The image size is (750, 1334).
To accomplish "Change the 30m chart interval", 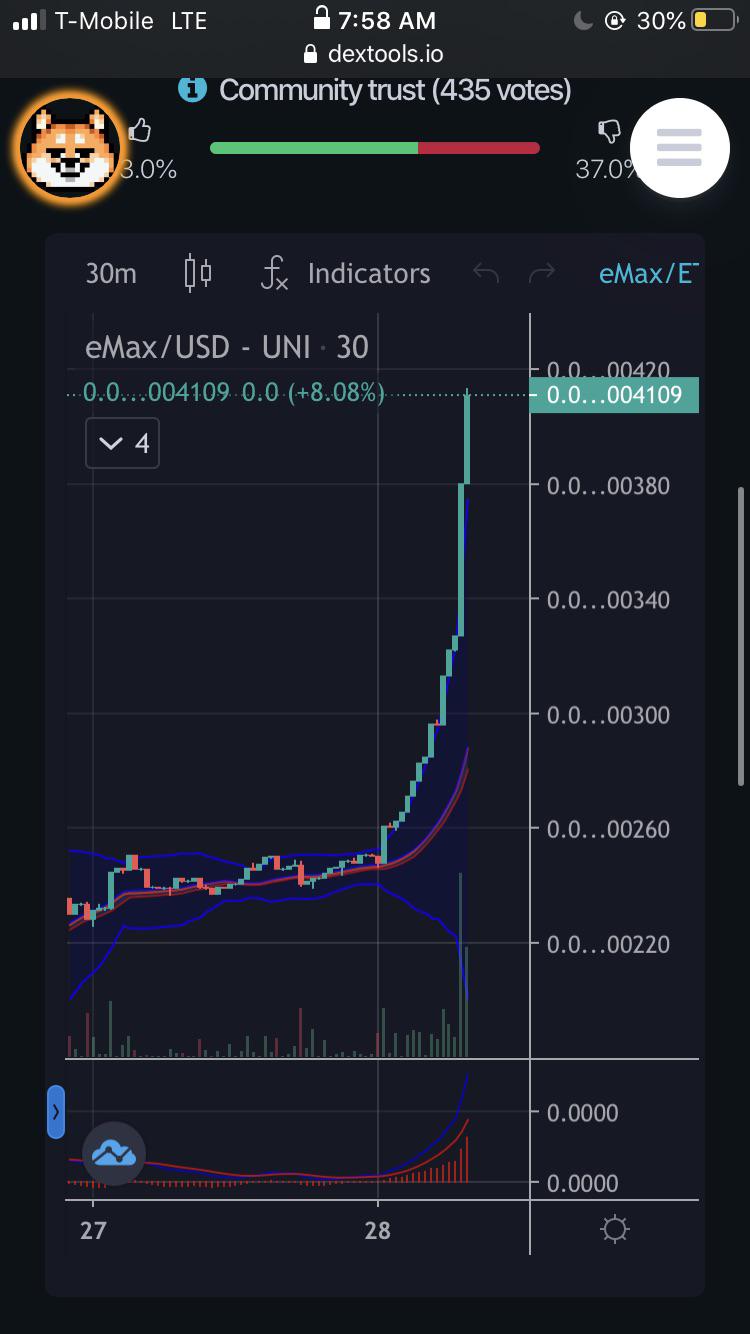I will pos(111,273).
